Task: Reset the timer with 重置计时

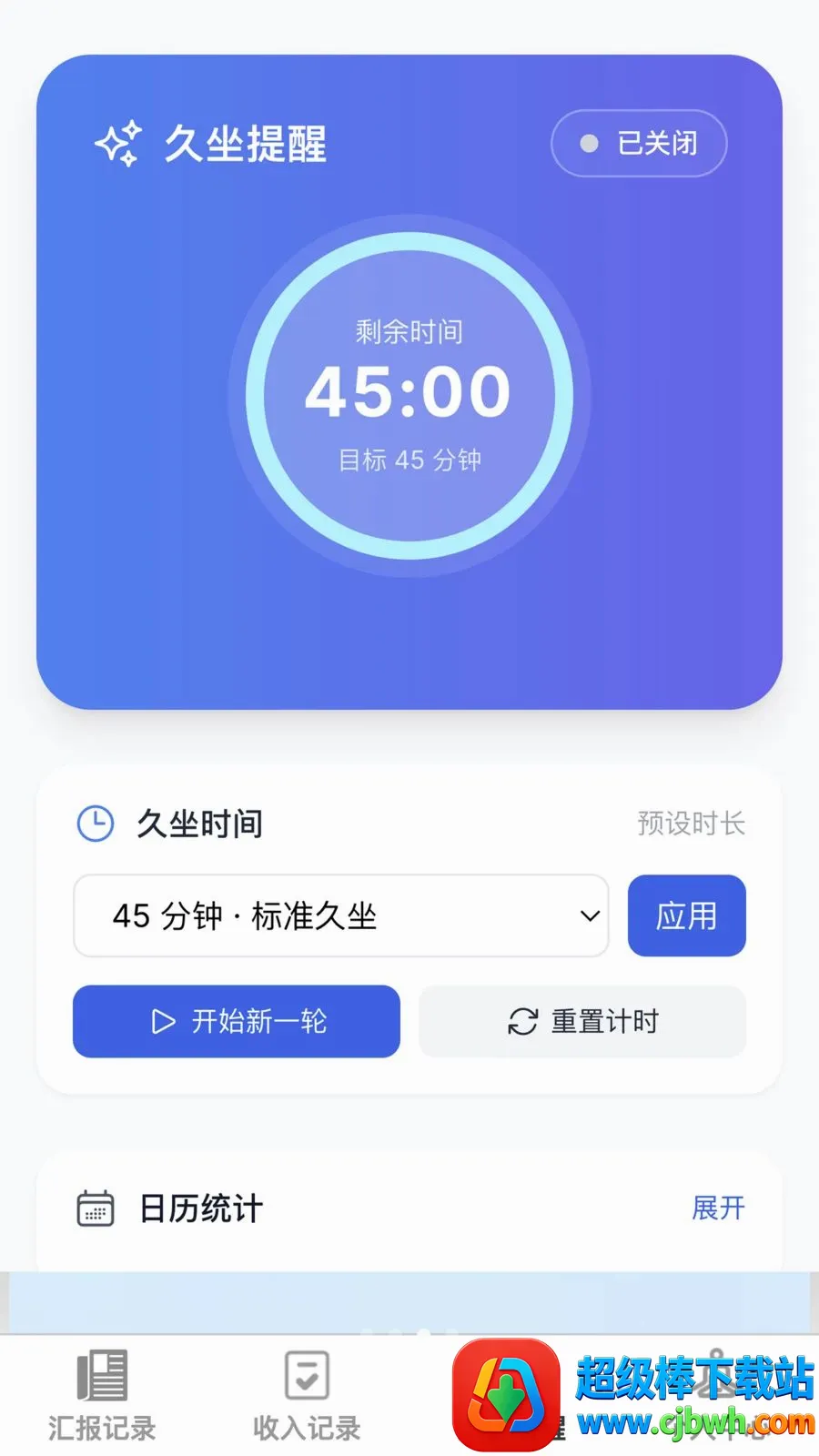Action: pos(582,1021)
